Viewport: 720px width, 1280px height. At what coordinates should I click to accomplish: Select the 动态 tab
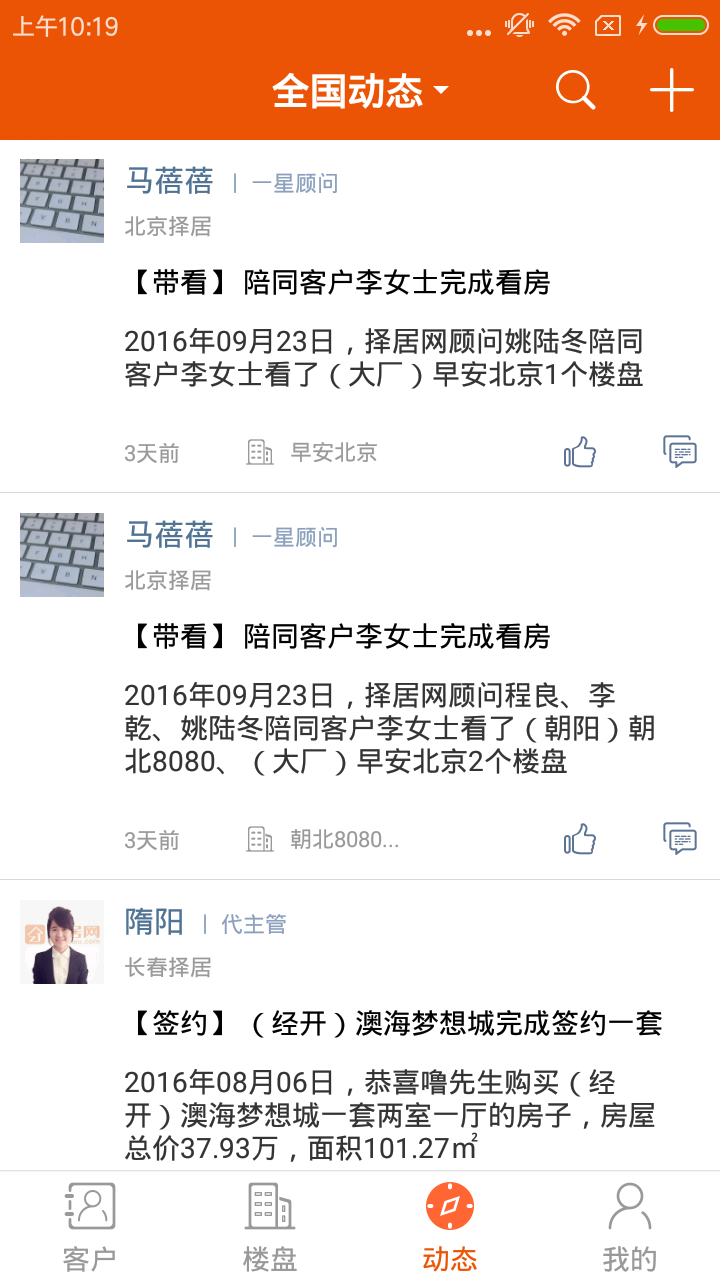(450, 1226)
